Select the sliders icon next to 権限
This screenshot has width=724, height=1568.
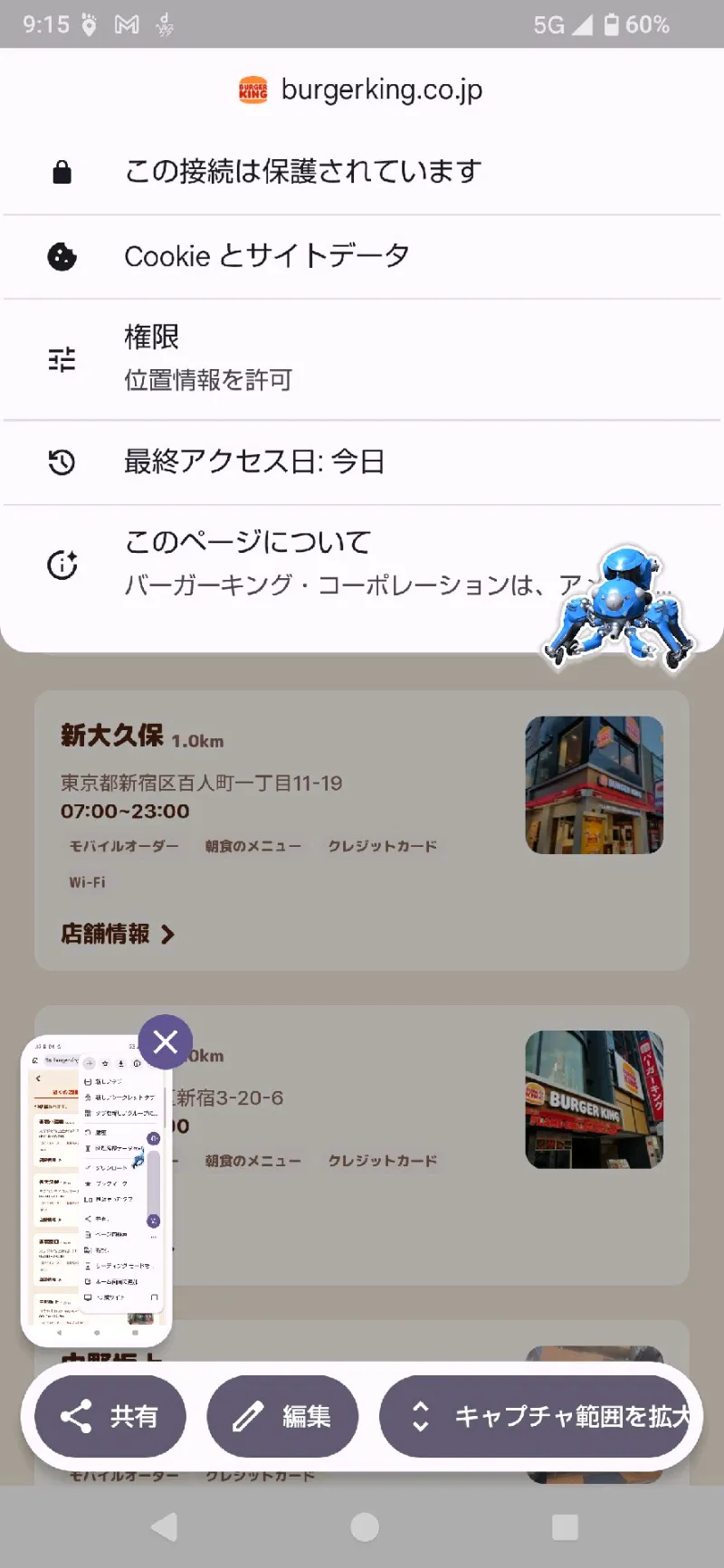point(61,359)
